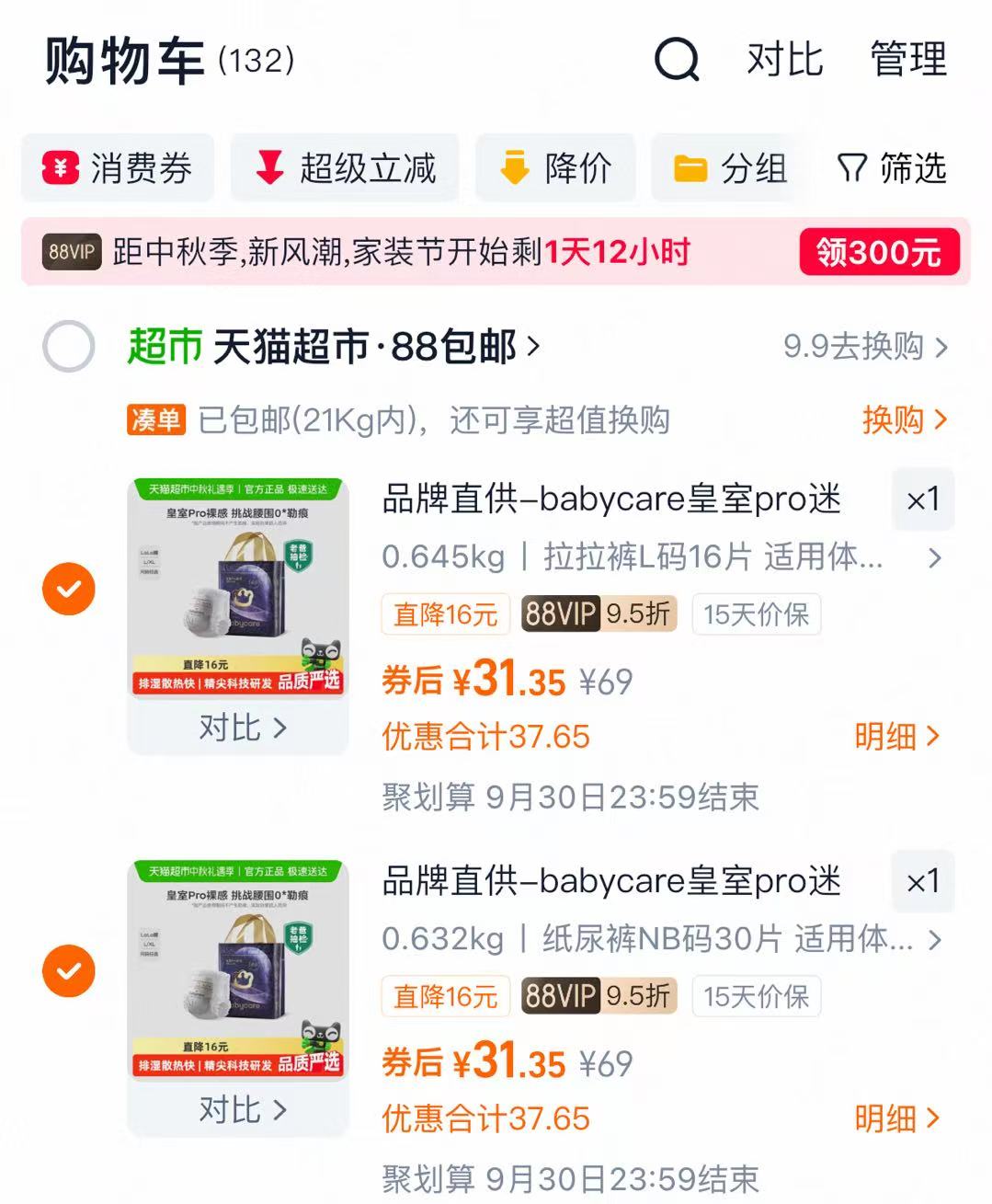Click the 88VIP badge in the banner
This screenshot has height=1204, width=992.
(68, 251)
